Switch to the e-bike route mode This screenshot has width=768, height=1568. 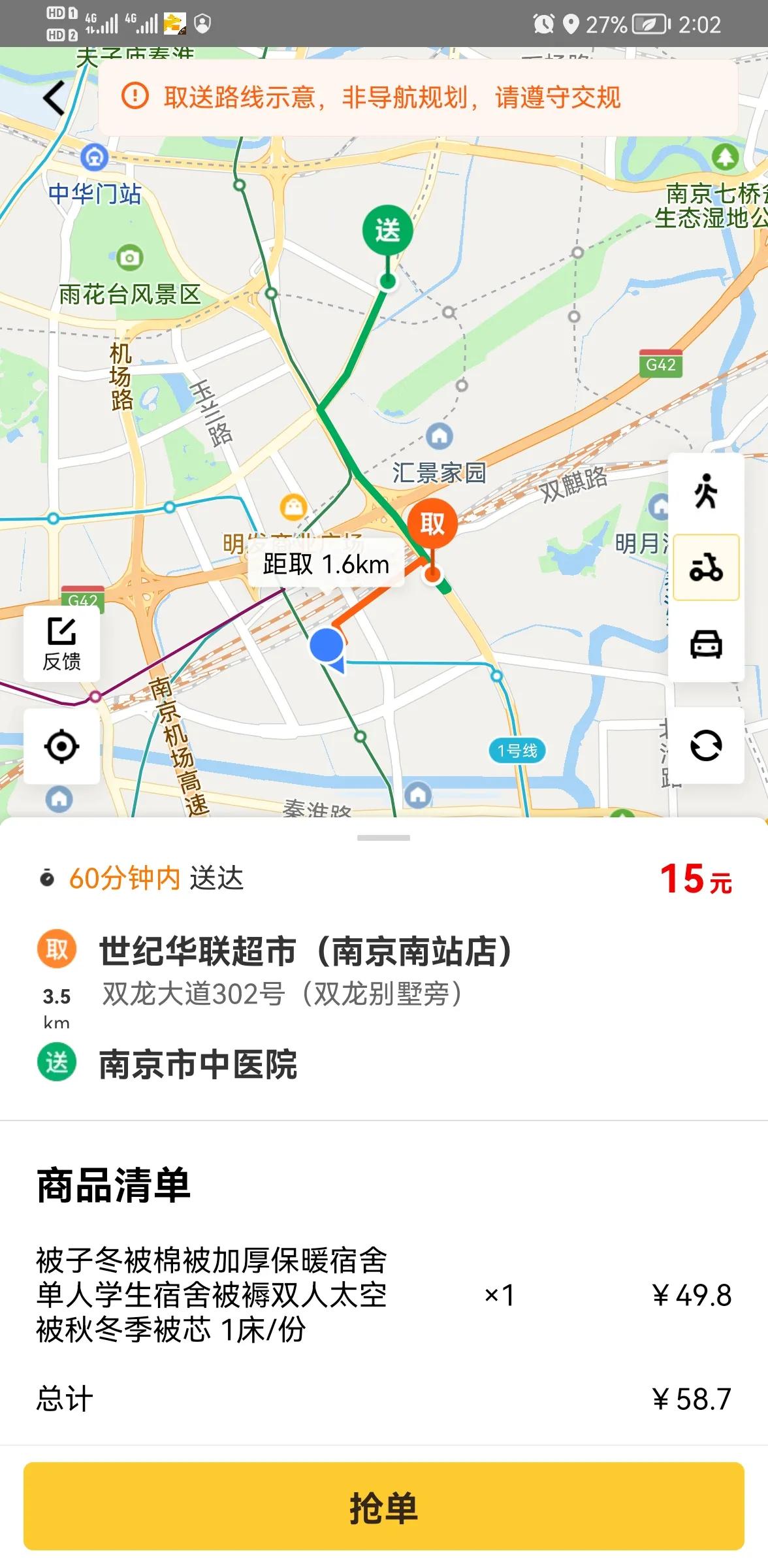(x=707, y=567)
